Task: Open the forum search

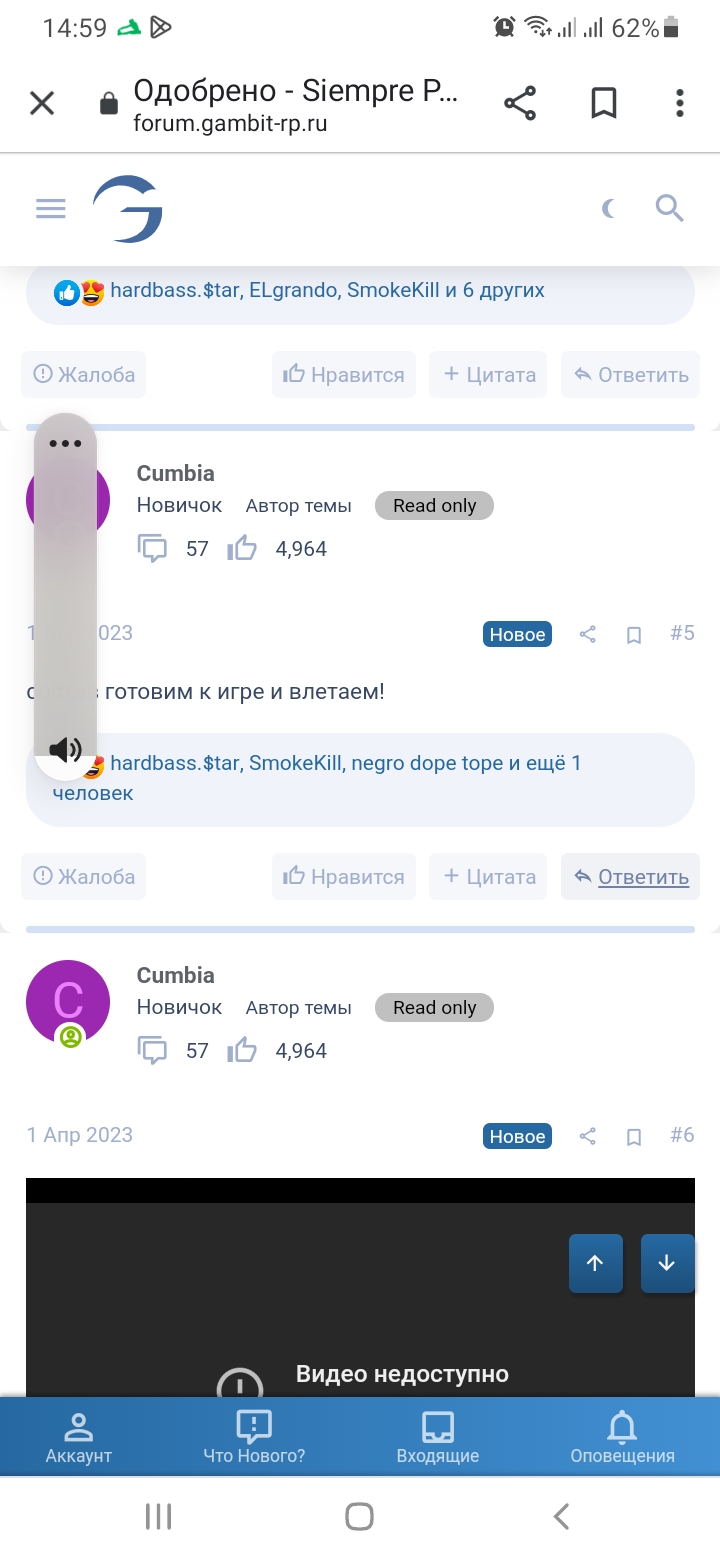Action: pyautogui.click(x=669, y=208)
